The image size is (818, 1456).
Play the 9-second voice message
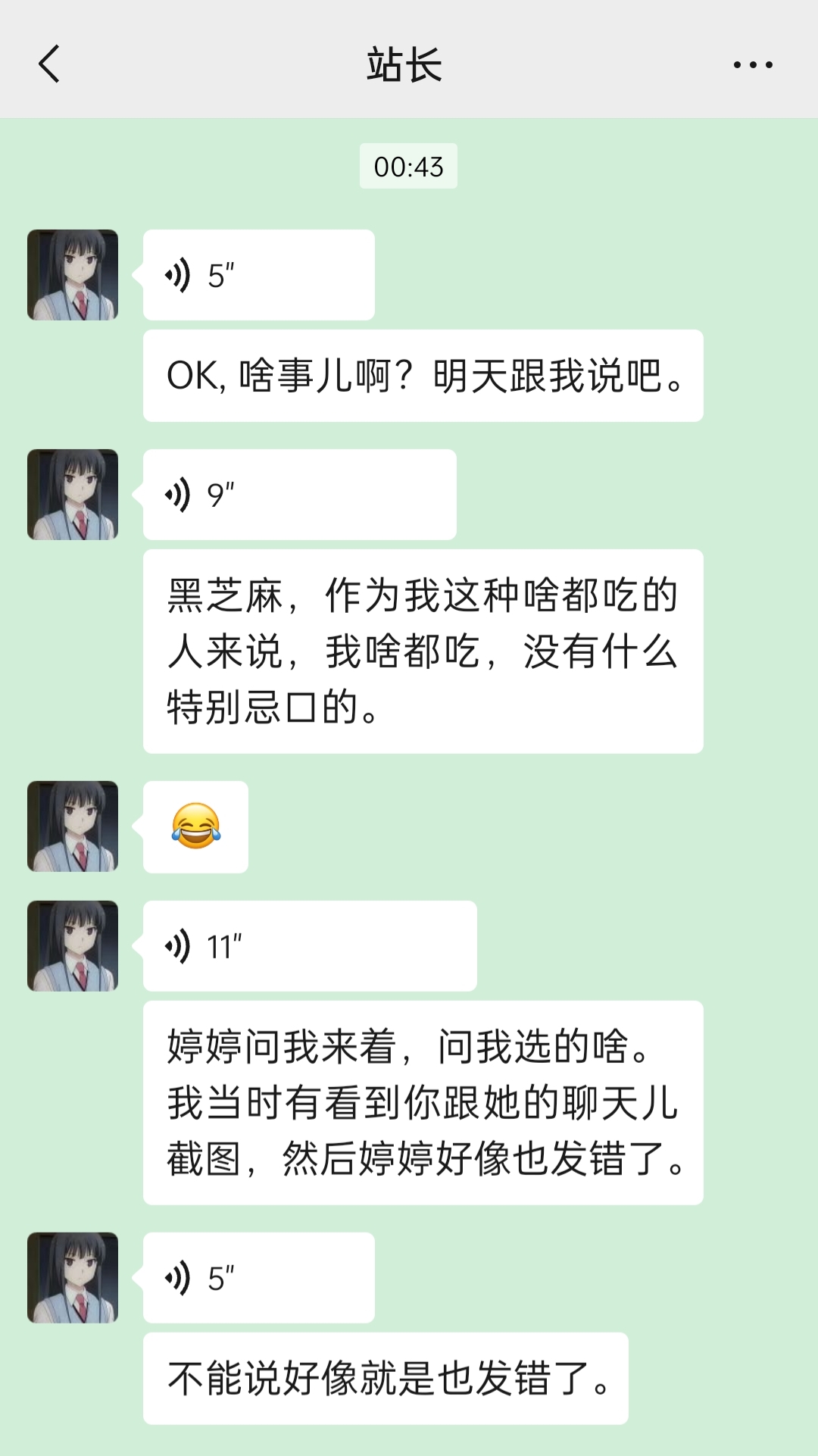click(299, 495)
